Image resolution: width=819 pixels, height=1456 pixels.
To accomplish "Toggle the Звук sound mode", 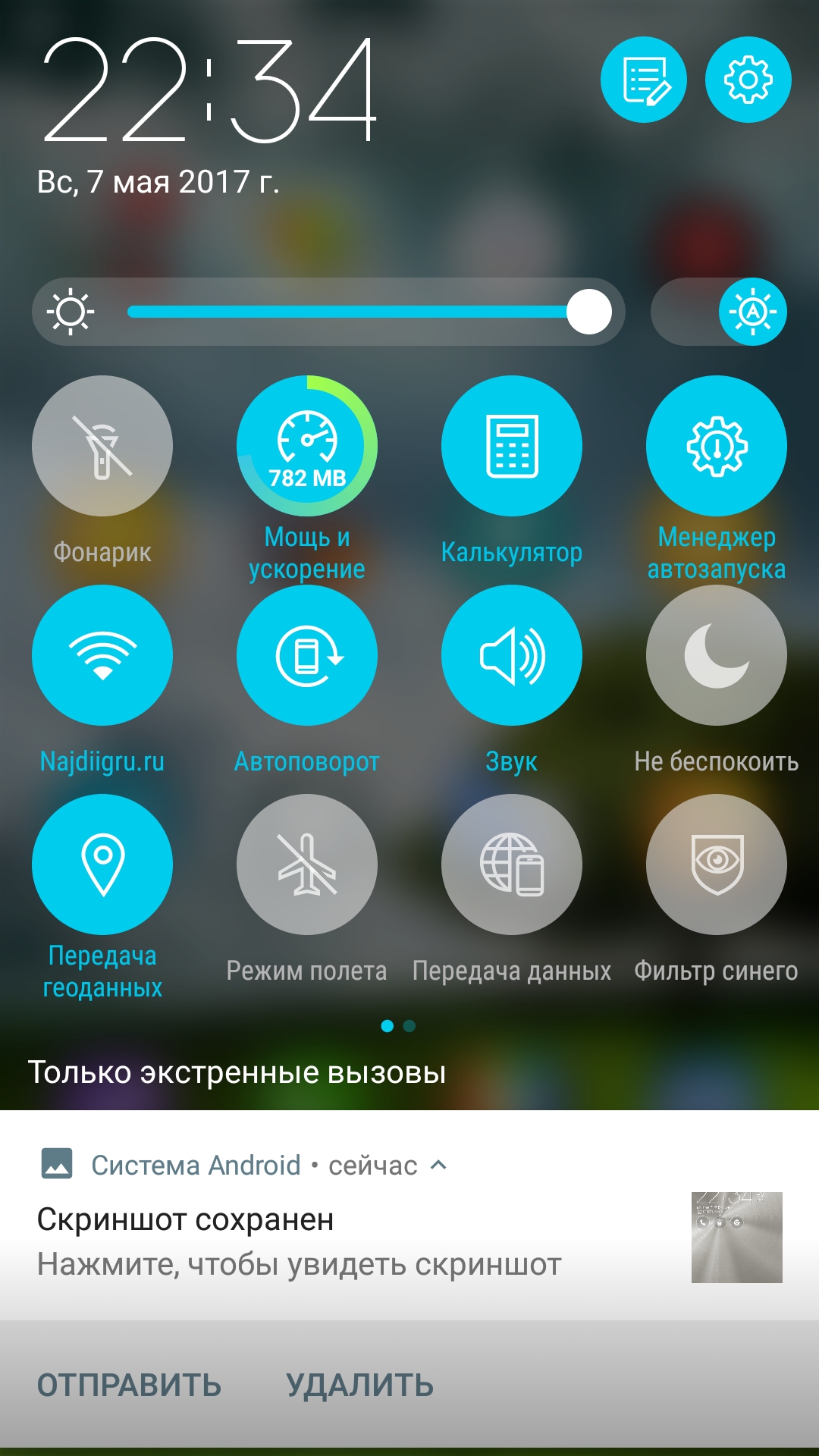I will [512, 655].
